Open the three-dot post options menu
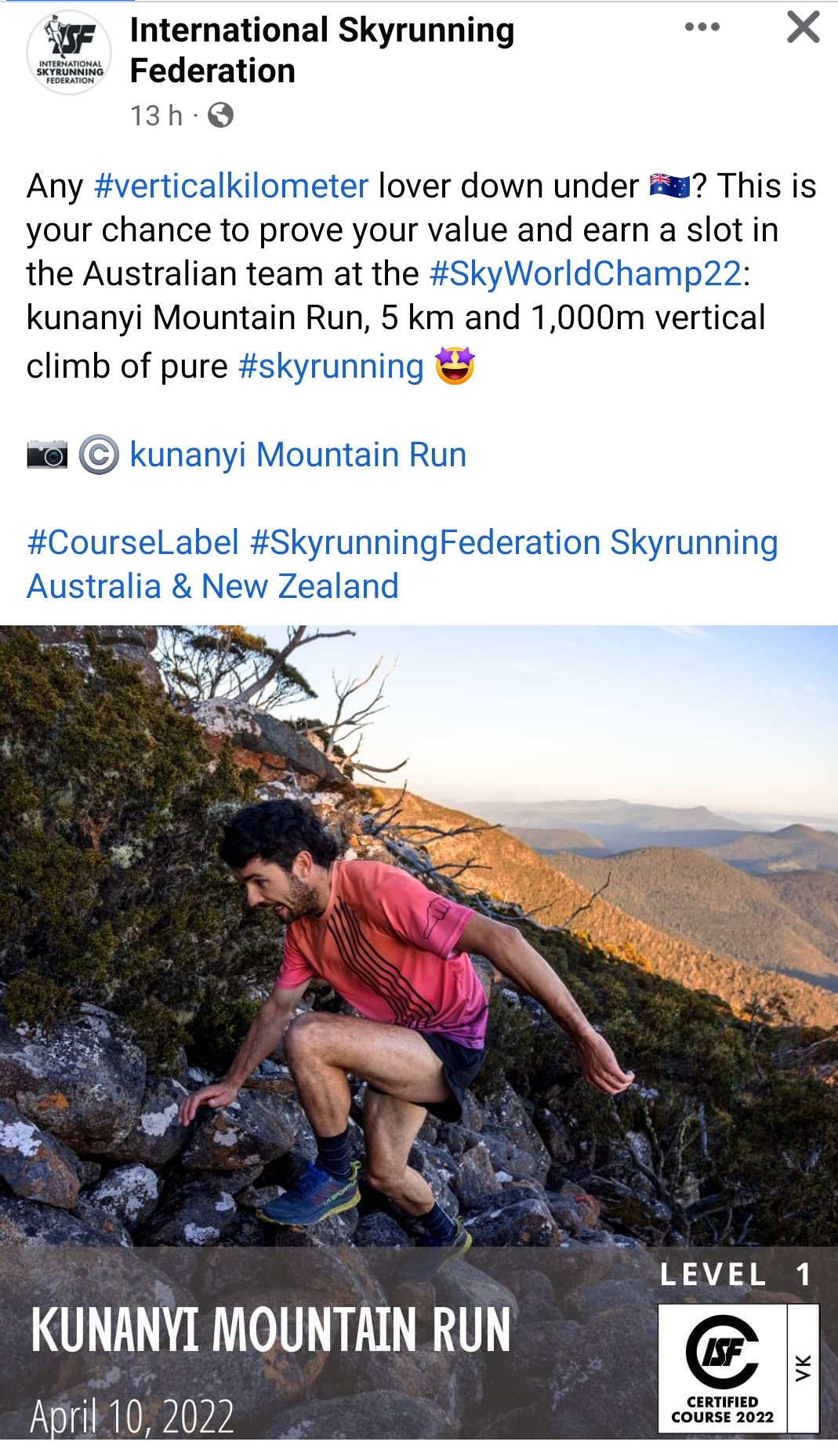 coord(702,27)
